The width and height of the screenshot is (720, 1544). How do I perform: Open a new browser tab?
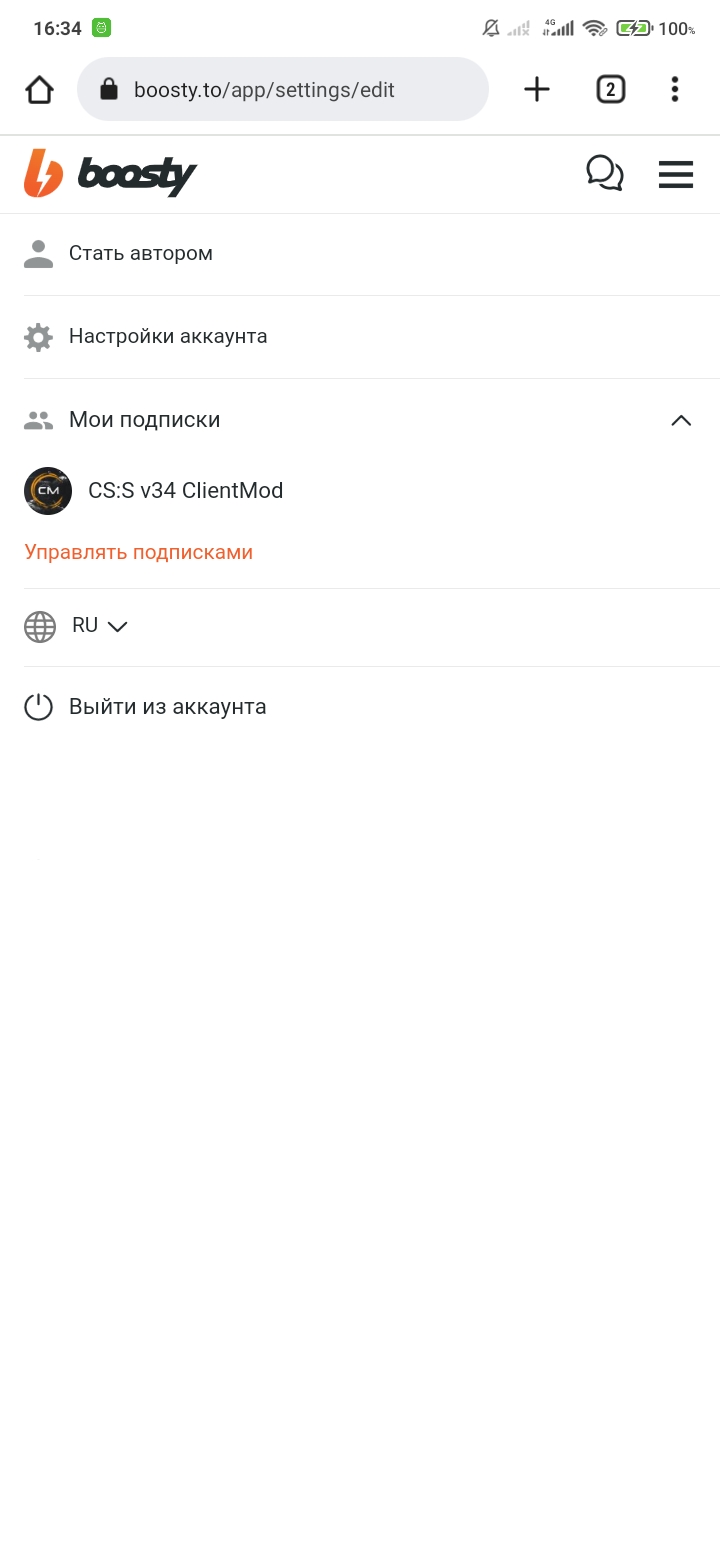[x=537, y=90]
